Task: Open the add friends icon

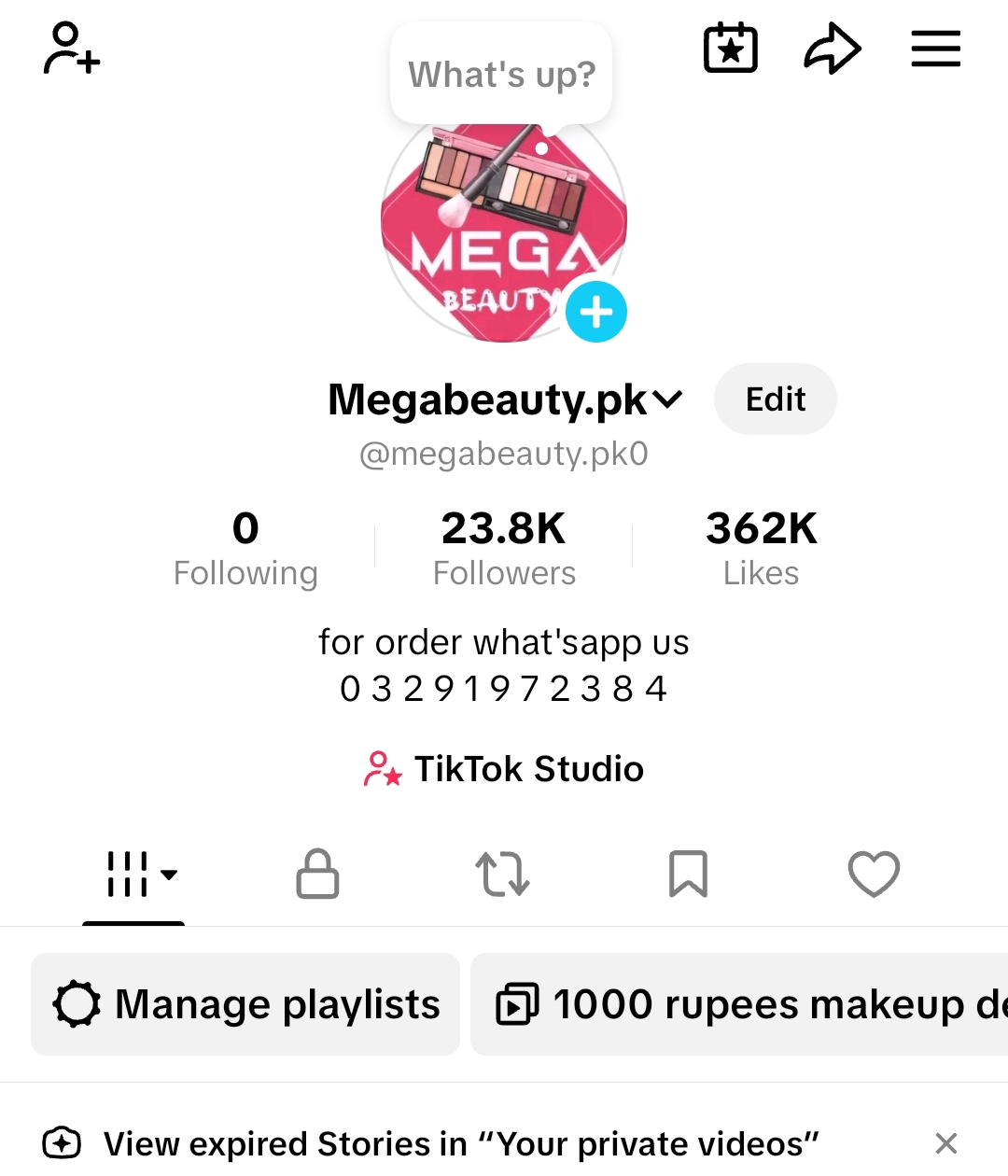Action: pyautogui.click(x=71, y=49)
